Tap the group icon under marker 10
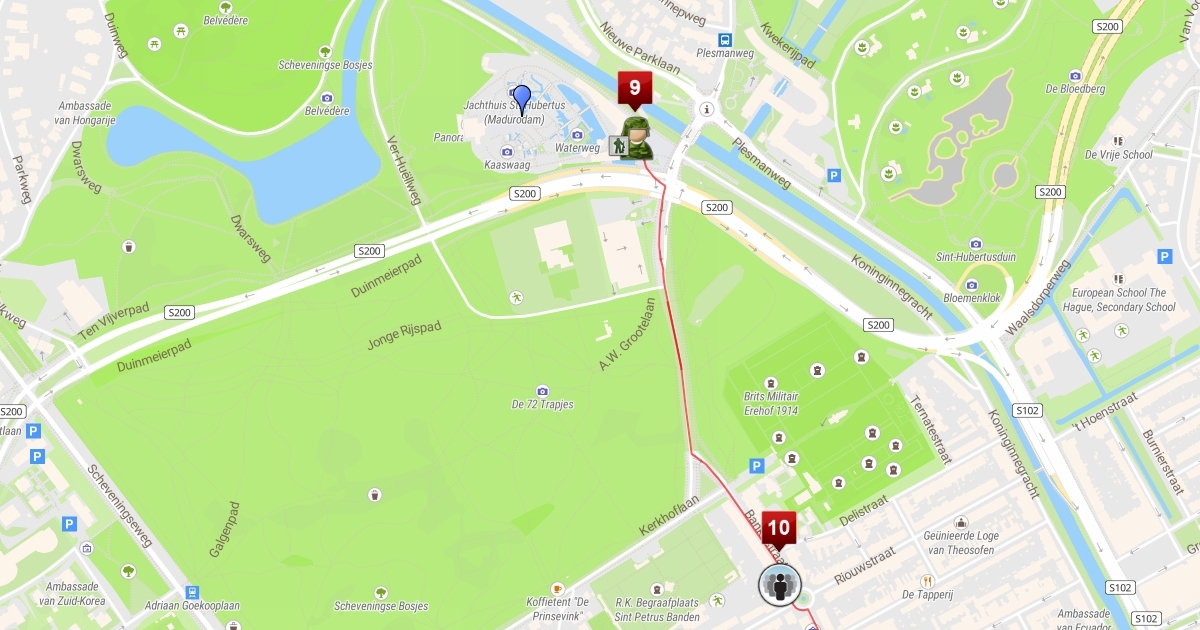 [779, 584]
